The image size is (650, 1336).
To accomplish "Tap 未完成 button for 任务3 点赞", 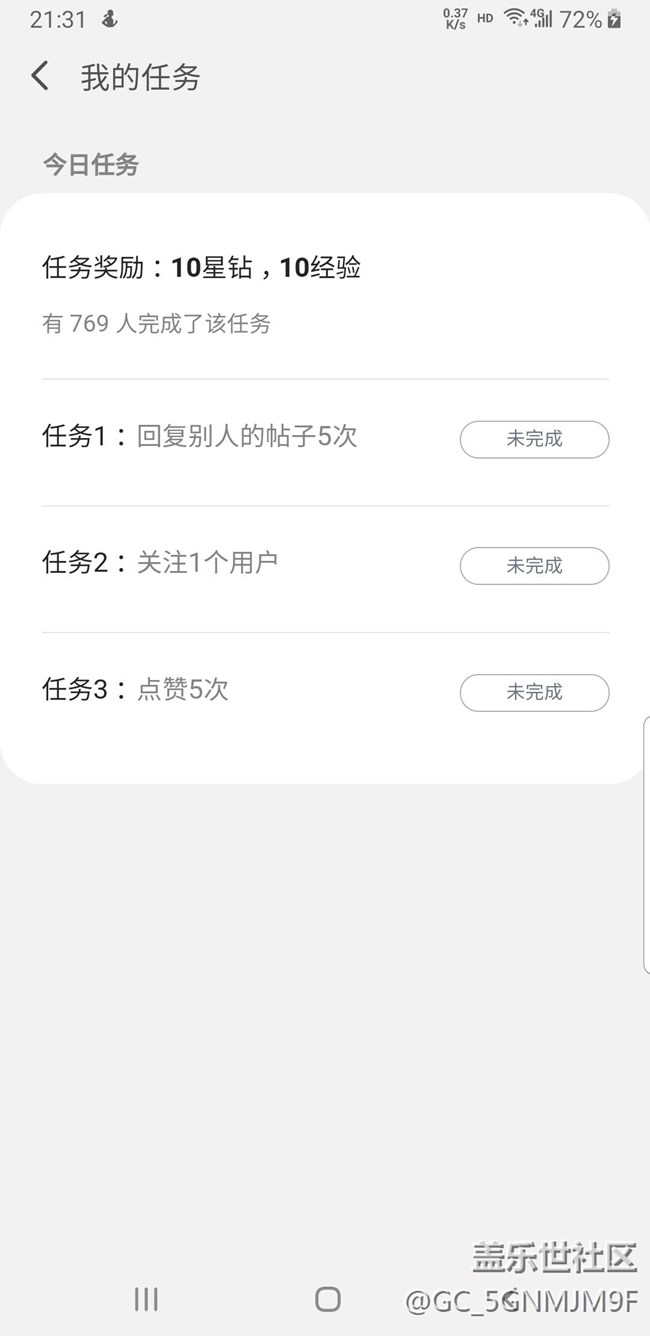I will (534, 692).
